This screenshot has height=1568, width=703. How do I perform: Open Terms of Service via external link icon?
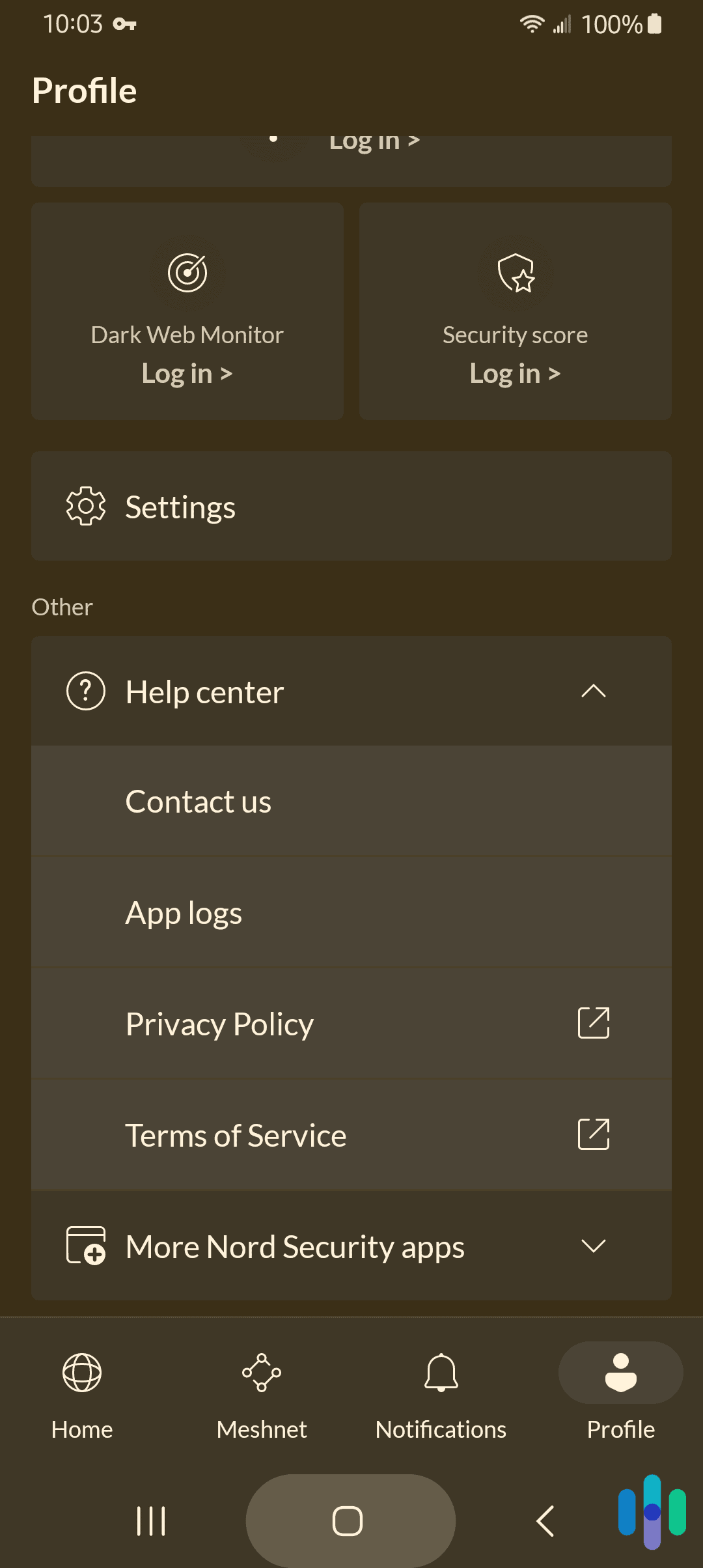click(x=593, y=1134)
